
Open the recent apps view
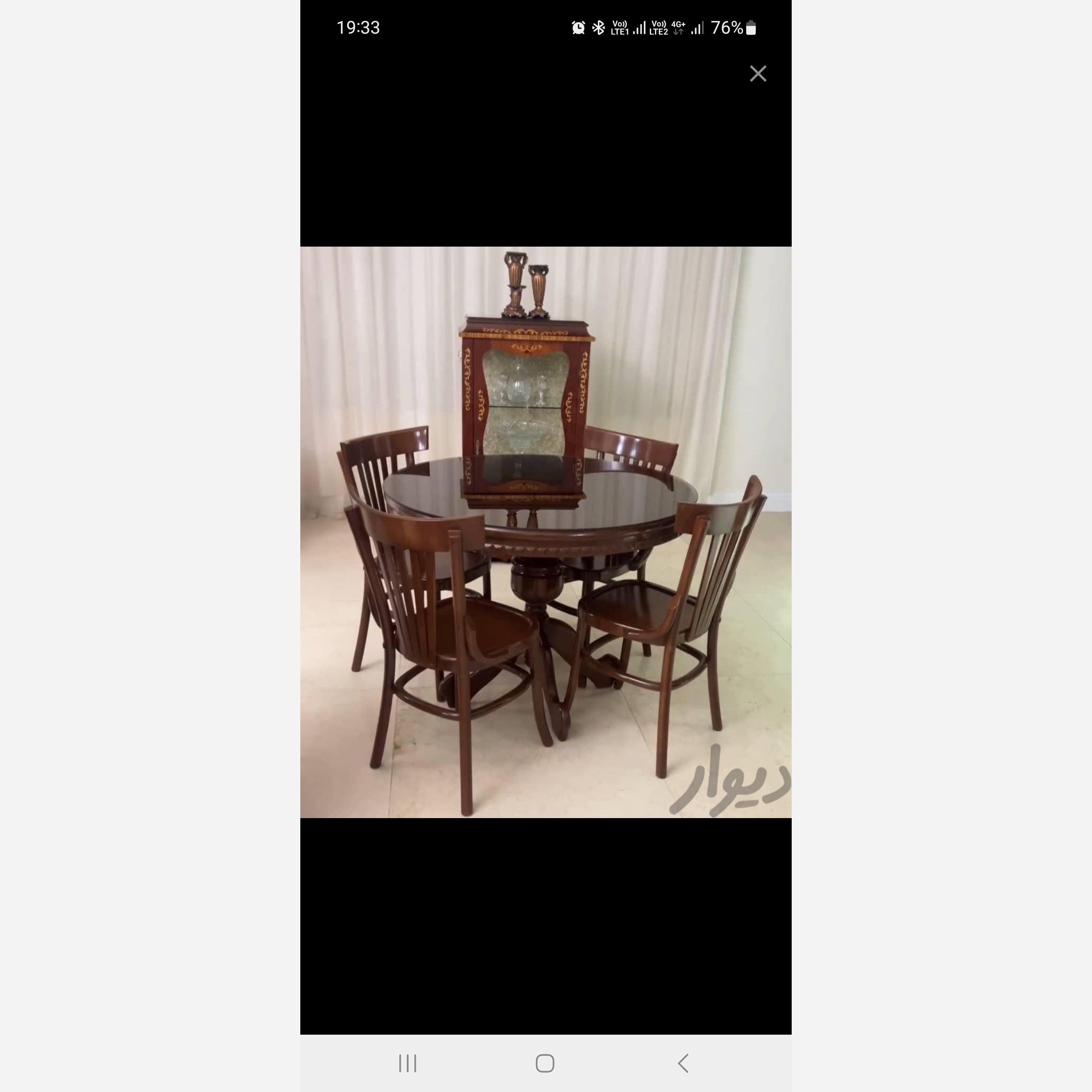tap(408, 1062)
